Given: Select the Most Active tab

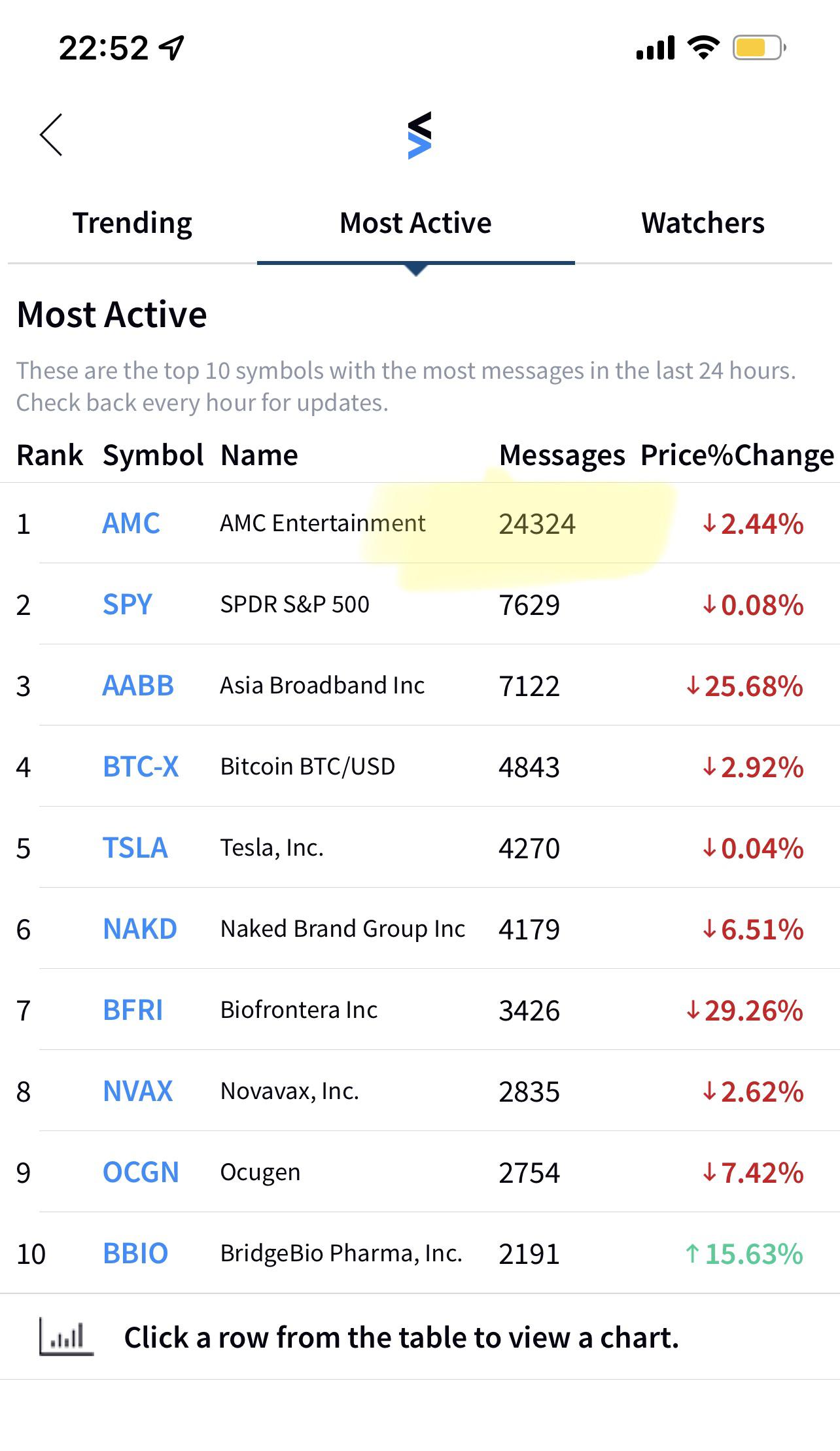Looking at the screenshot, I should click(415, 223).
